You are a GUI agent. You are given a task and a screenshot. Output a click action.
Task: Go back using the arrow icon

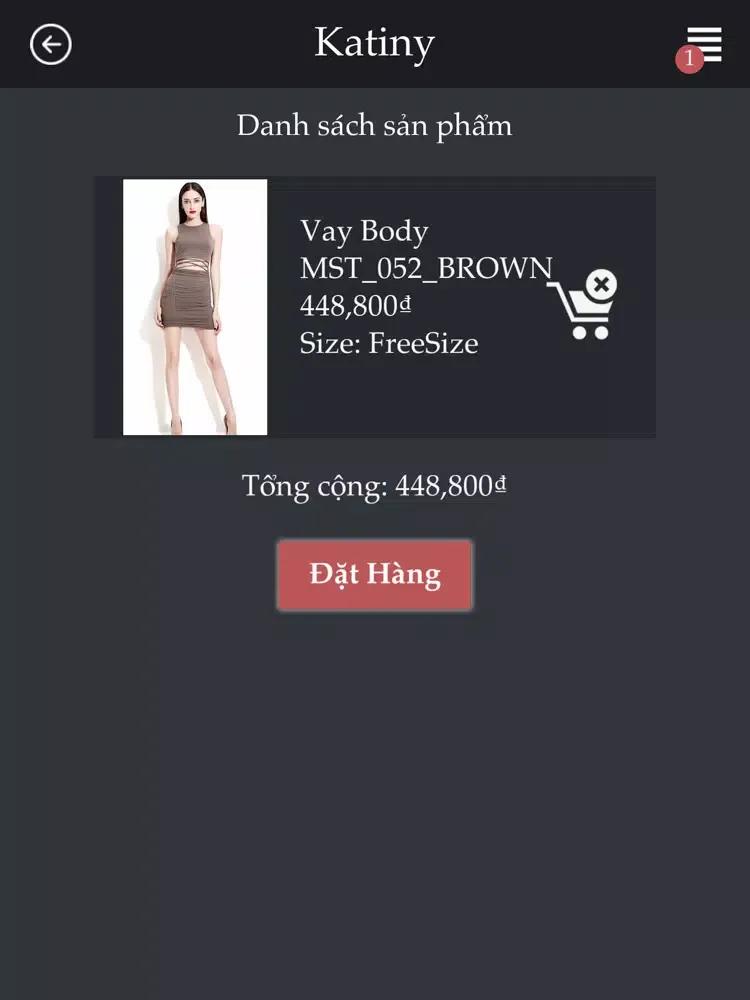tap(50, 44)
